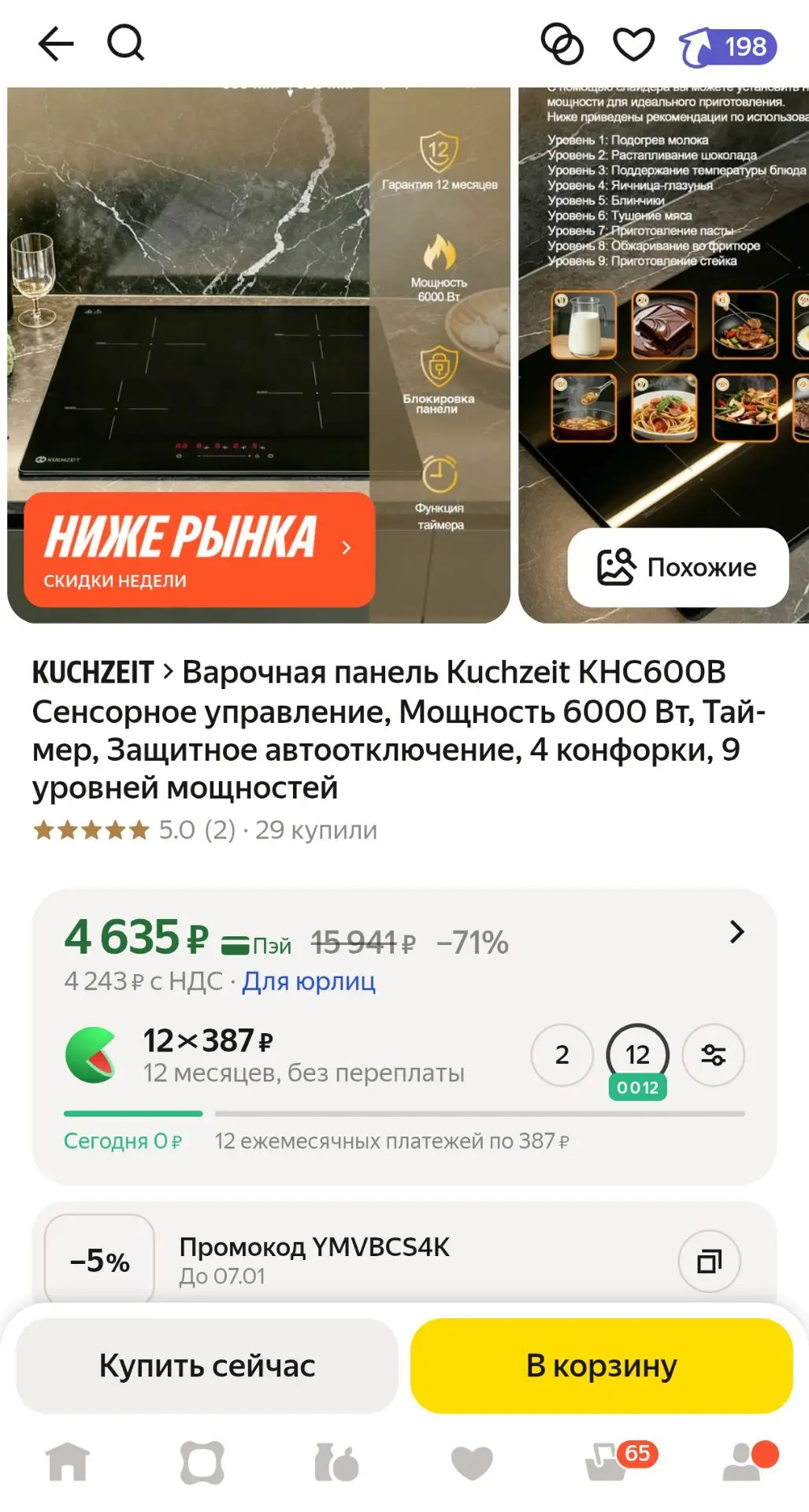Share product via the 198 button
809x1512 pixels.
coord(728,46)
